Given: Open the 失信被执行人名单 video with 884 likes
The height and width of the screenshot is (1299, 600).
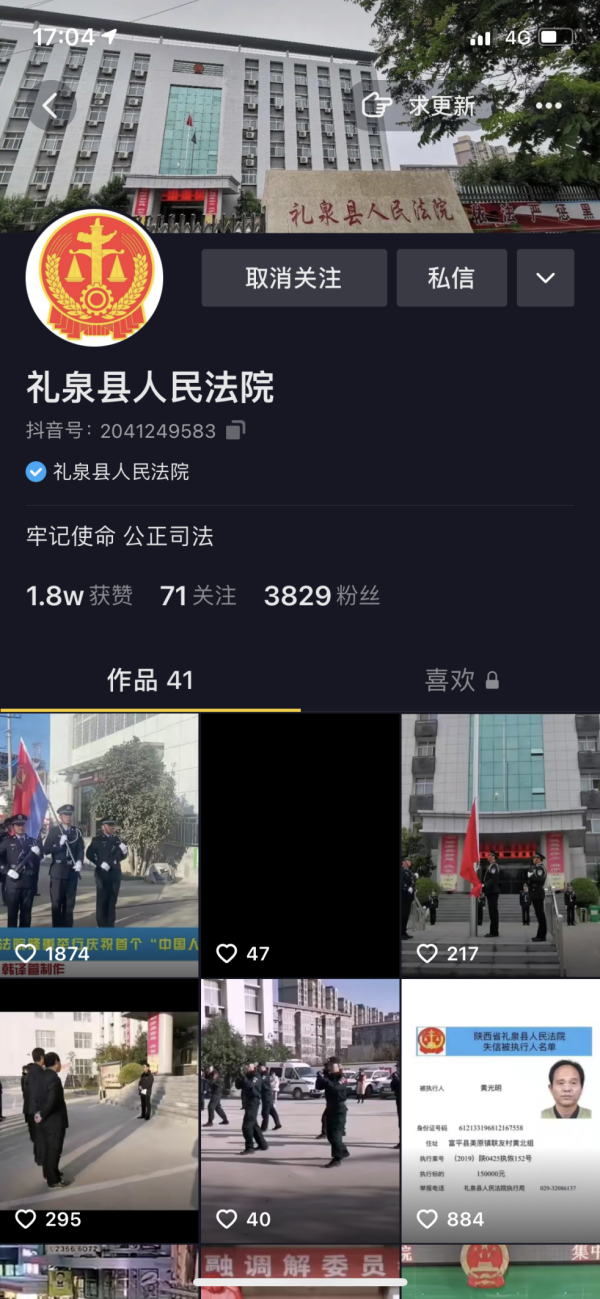Looking at the screenshot, I should [x=500, y=1110].
